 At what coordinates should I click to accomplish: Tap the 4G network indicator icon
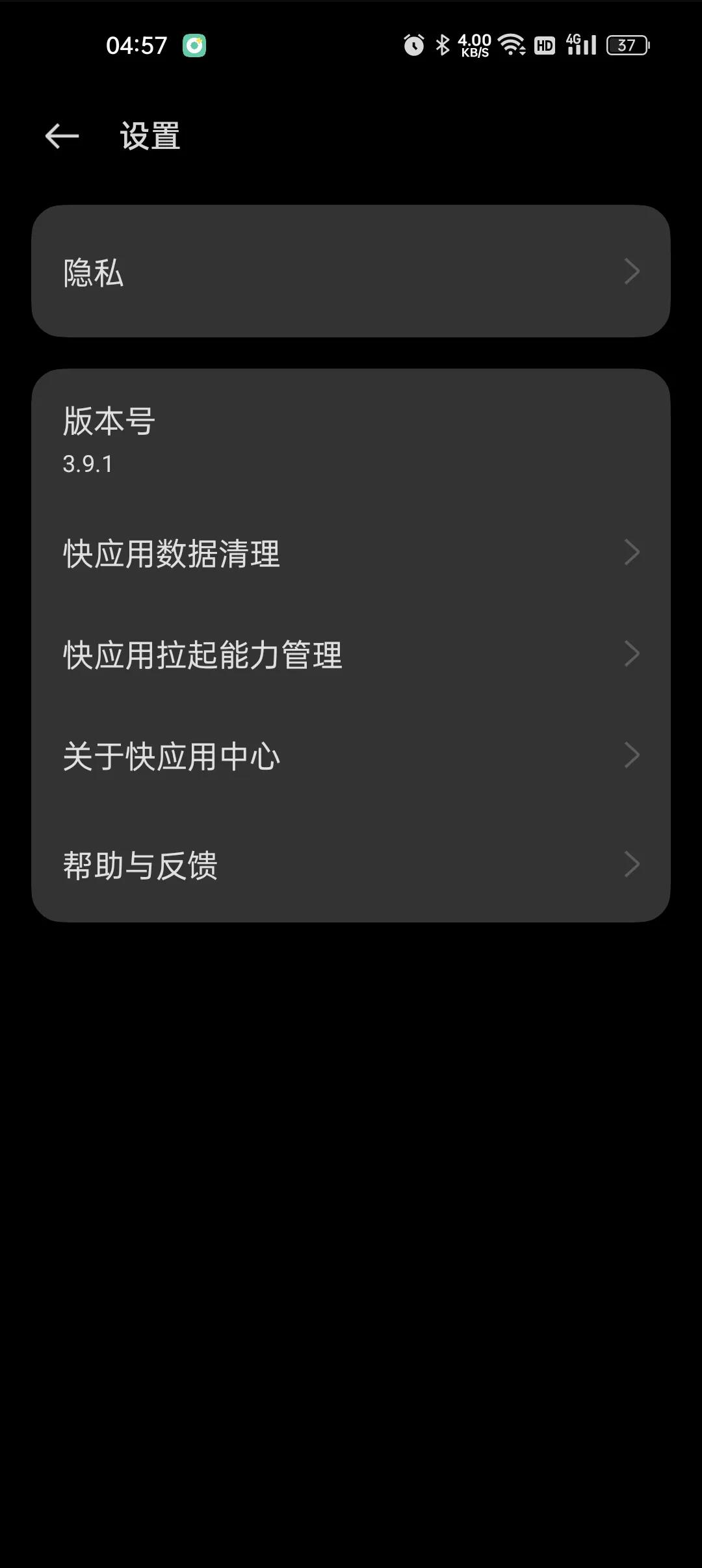pos(573,41)
